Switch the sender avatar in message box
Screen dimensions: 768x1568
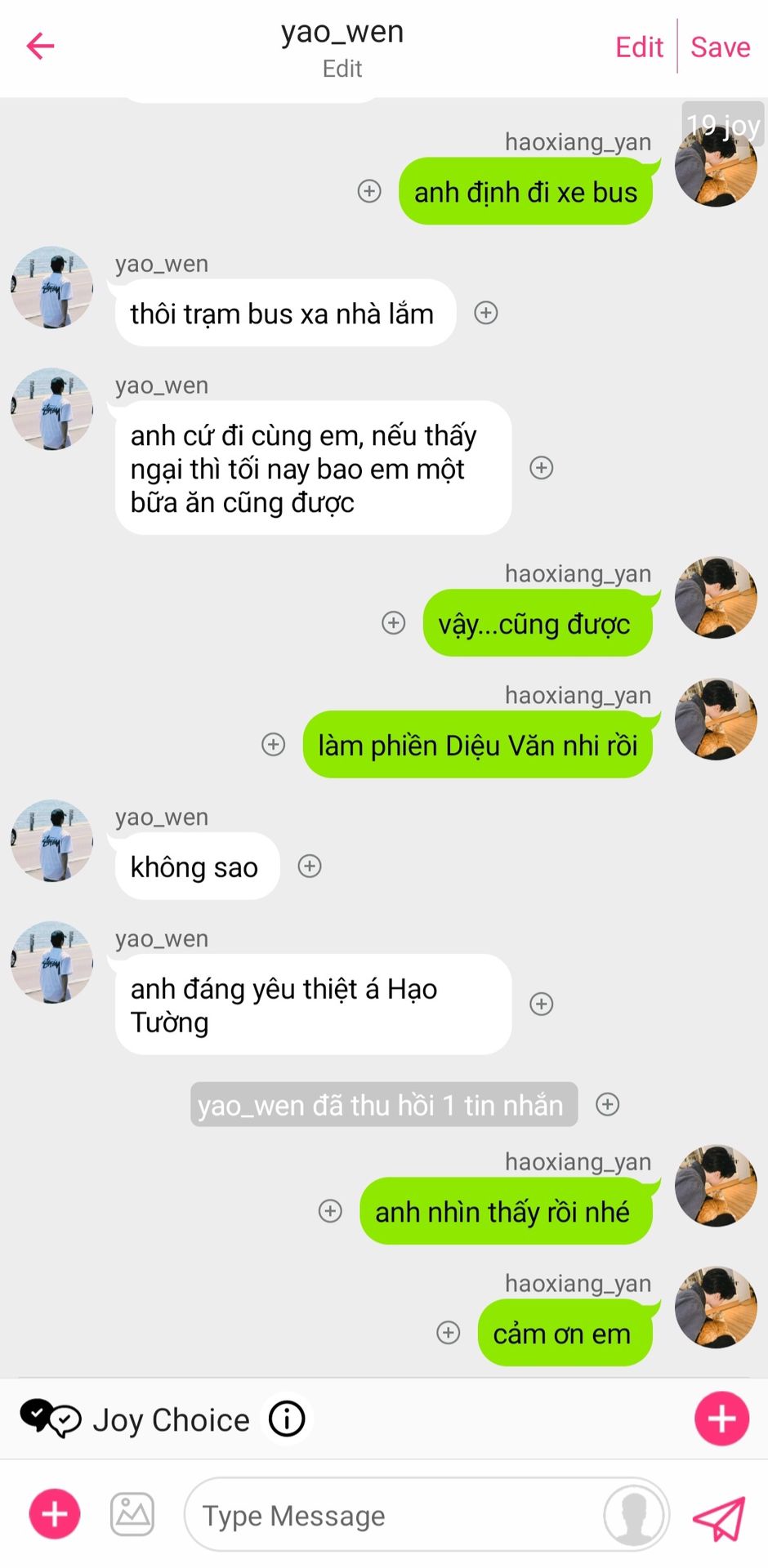click(x=634, y=1515)
